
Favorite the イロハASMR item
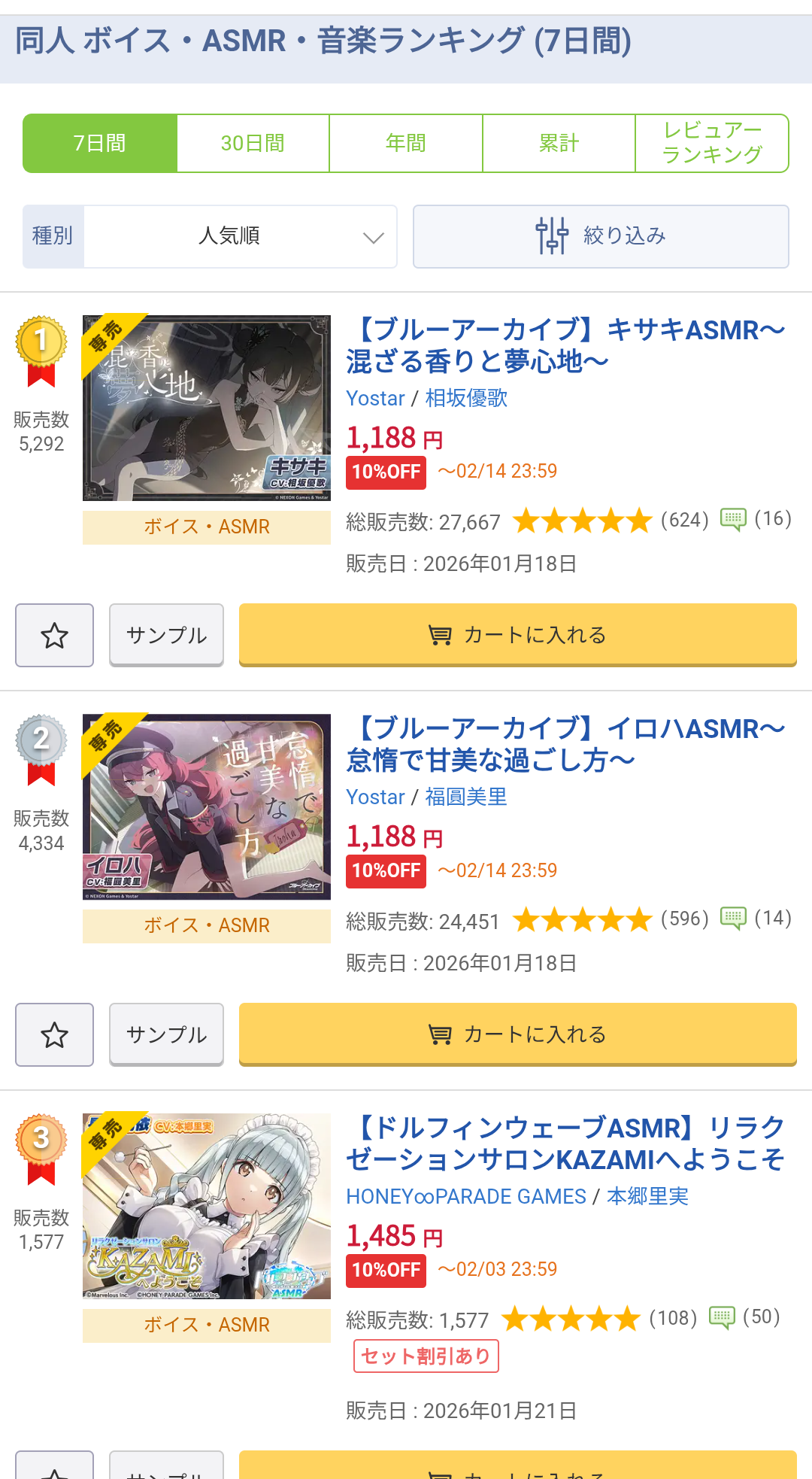[x=54, y=1034]
